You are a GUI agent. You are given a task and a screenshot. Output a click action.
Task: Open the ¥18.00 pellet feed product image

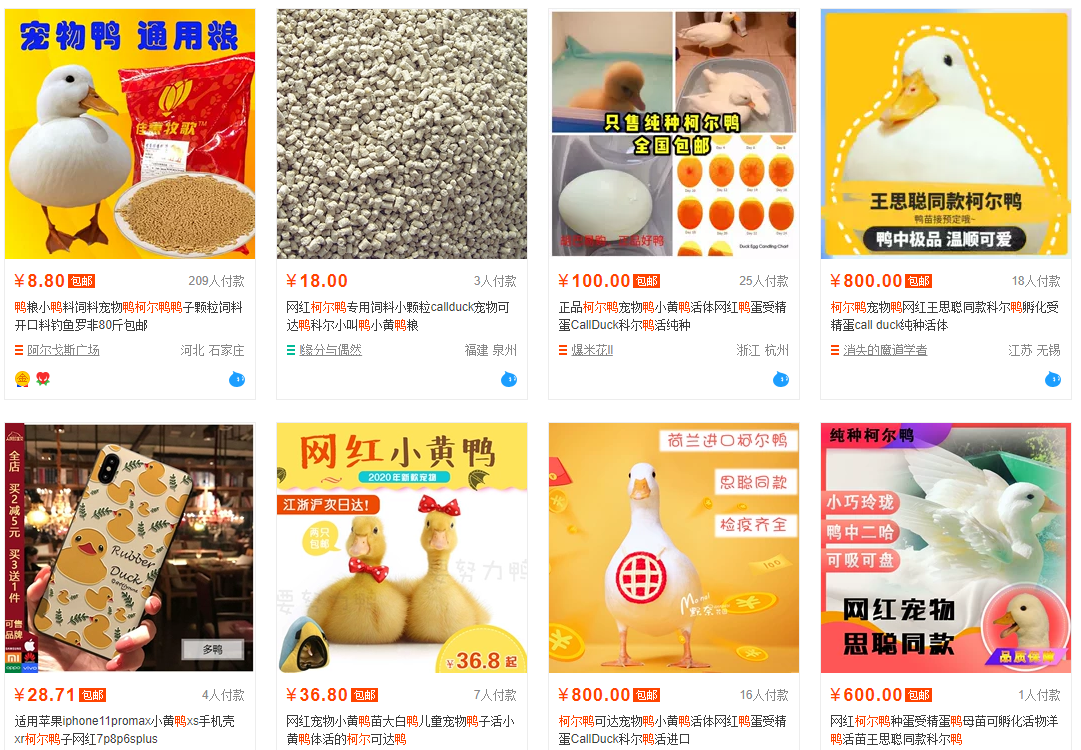[402, 134]
